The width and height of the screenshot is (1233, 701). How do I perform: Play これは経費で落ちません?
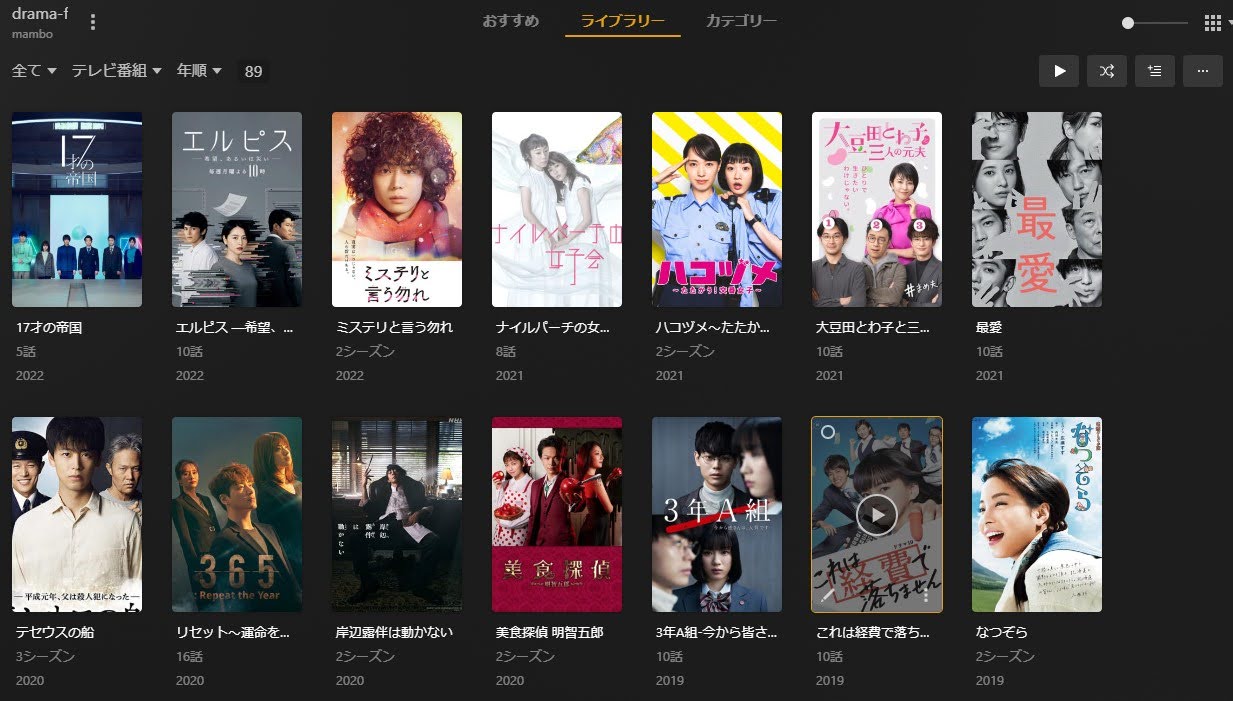click(x=877, y=515)
